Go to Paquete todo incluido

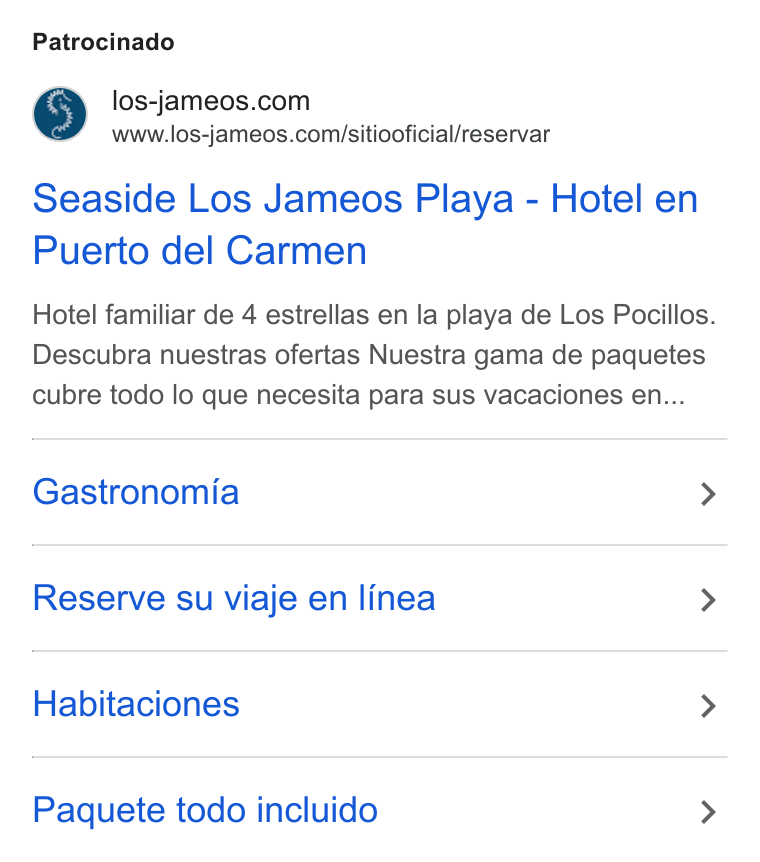(379, 810)
